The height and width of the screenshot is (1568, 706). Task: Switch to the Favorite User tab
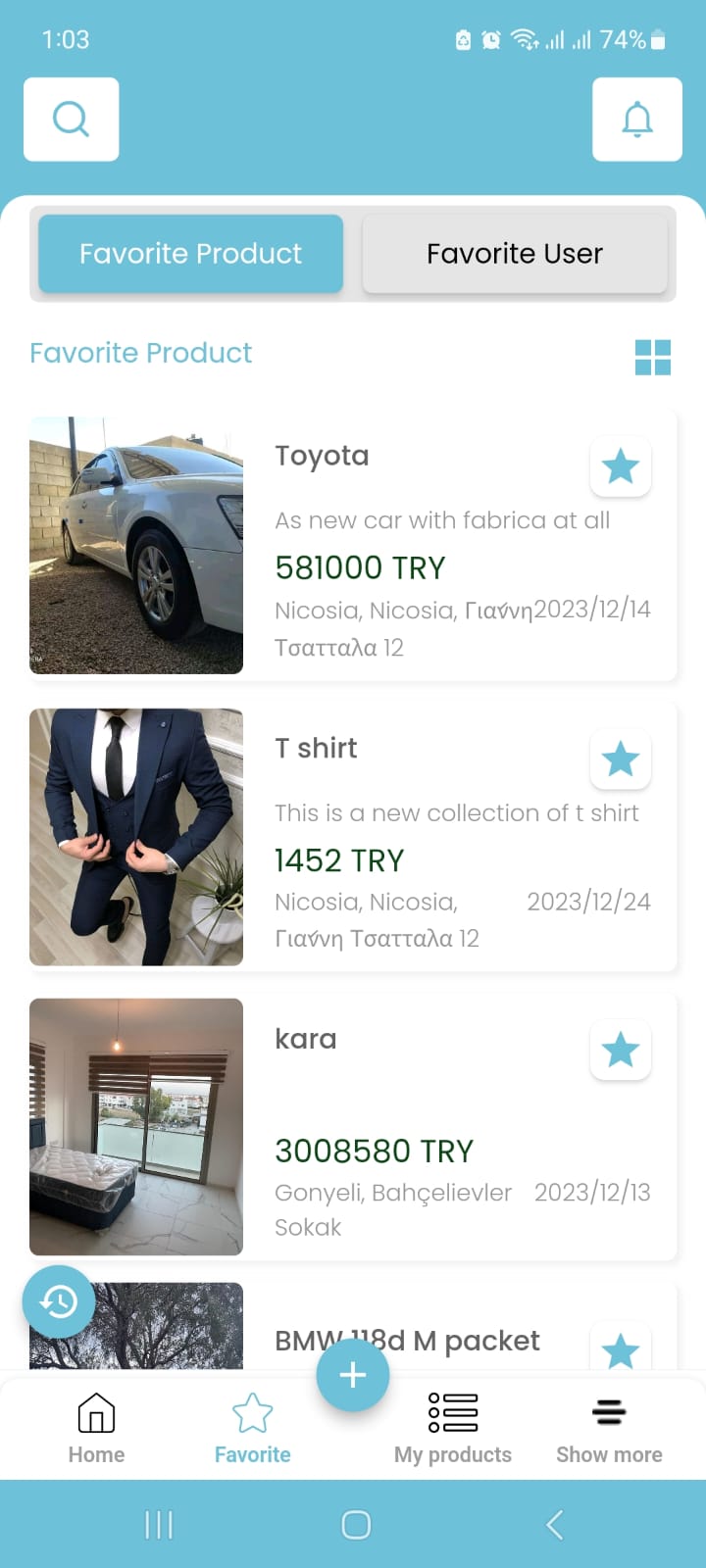point(515,254)
